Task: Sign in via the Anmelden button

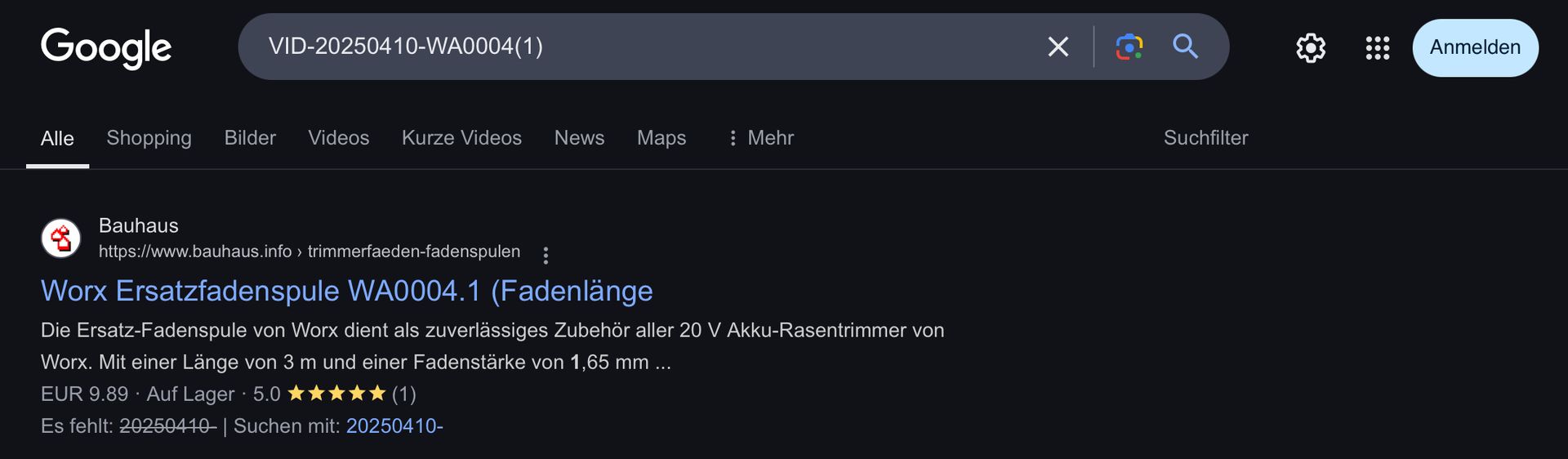Action: [1475, 48]
